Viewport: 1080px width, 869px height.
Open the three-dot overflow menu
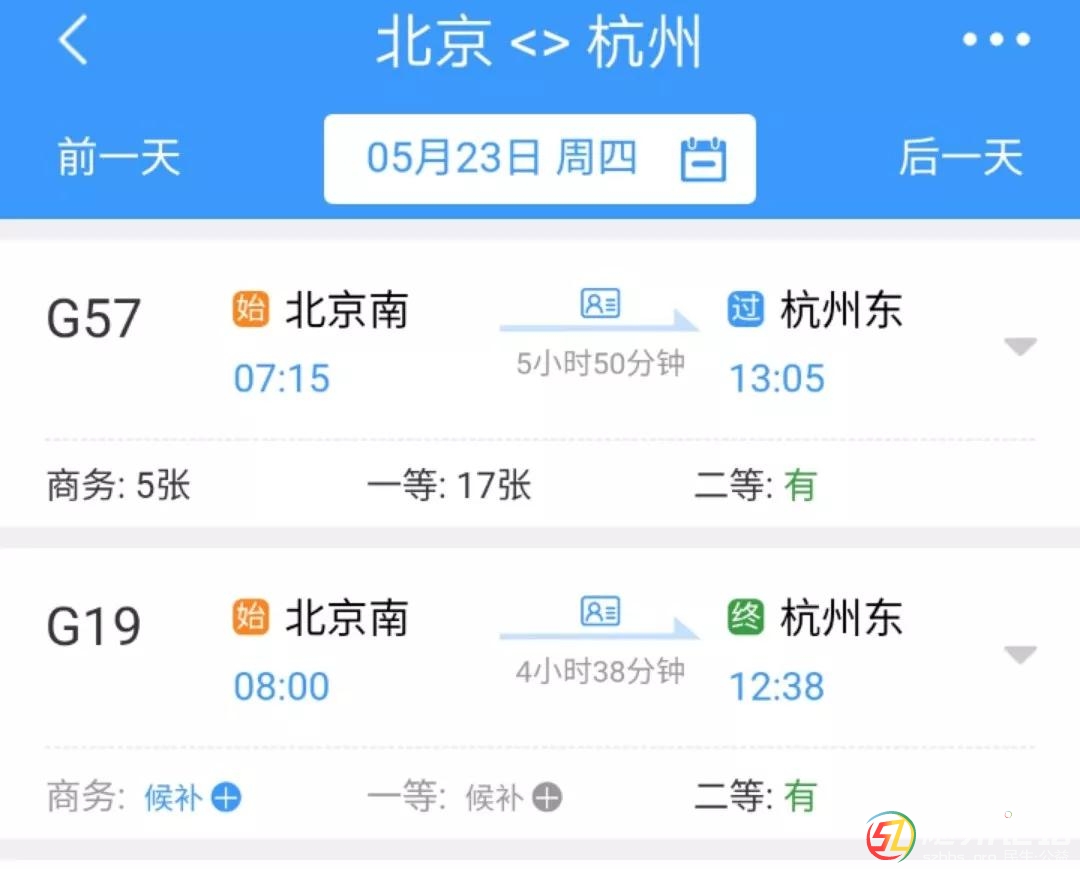coord(996,40)
